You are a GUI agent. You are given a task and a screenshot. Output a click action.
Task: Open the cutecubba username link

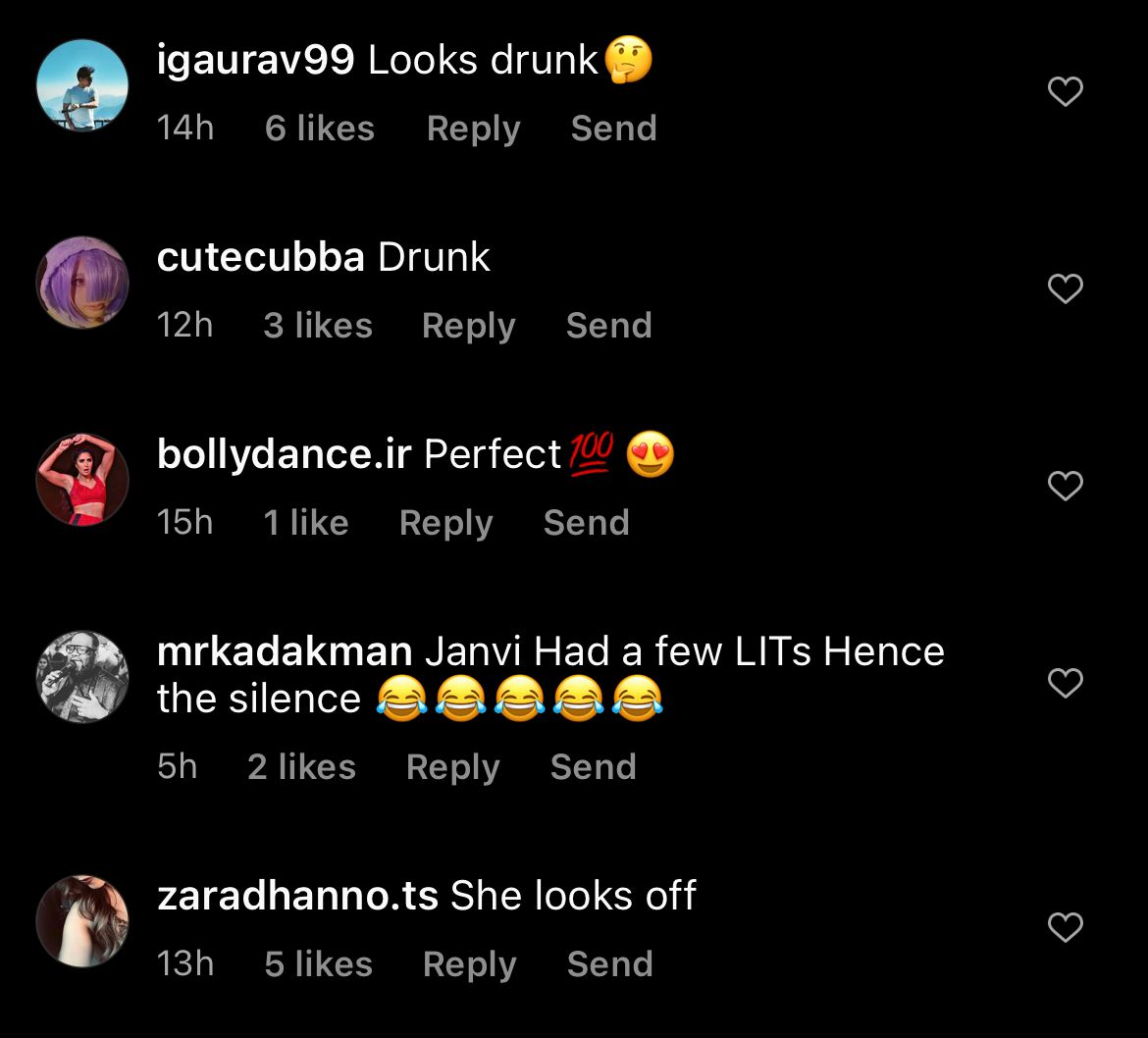pos(260,258)
